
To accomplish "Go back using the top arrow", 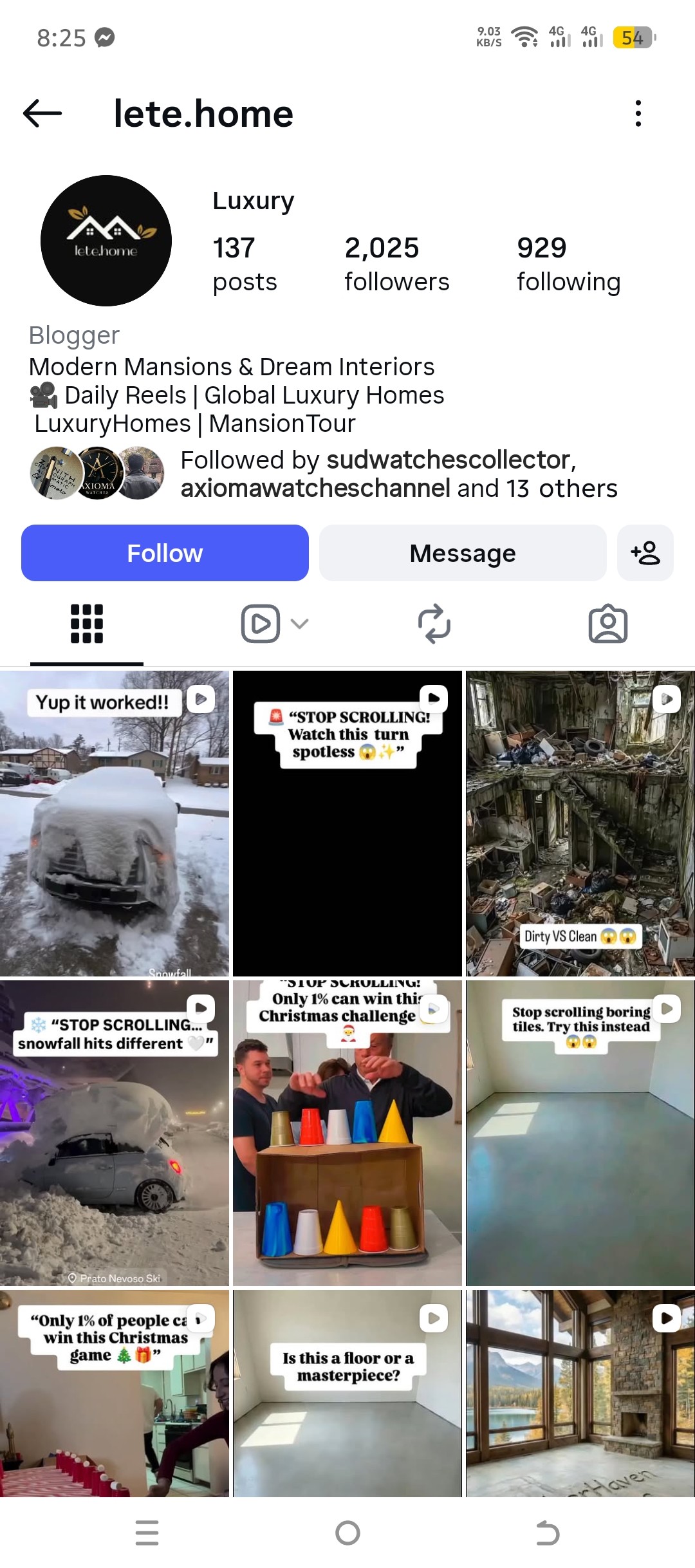I will pyautogui.click(x=42, y=113).
